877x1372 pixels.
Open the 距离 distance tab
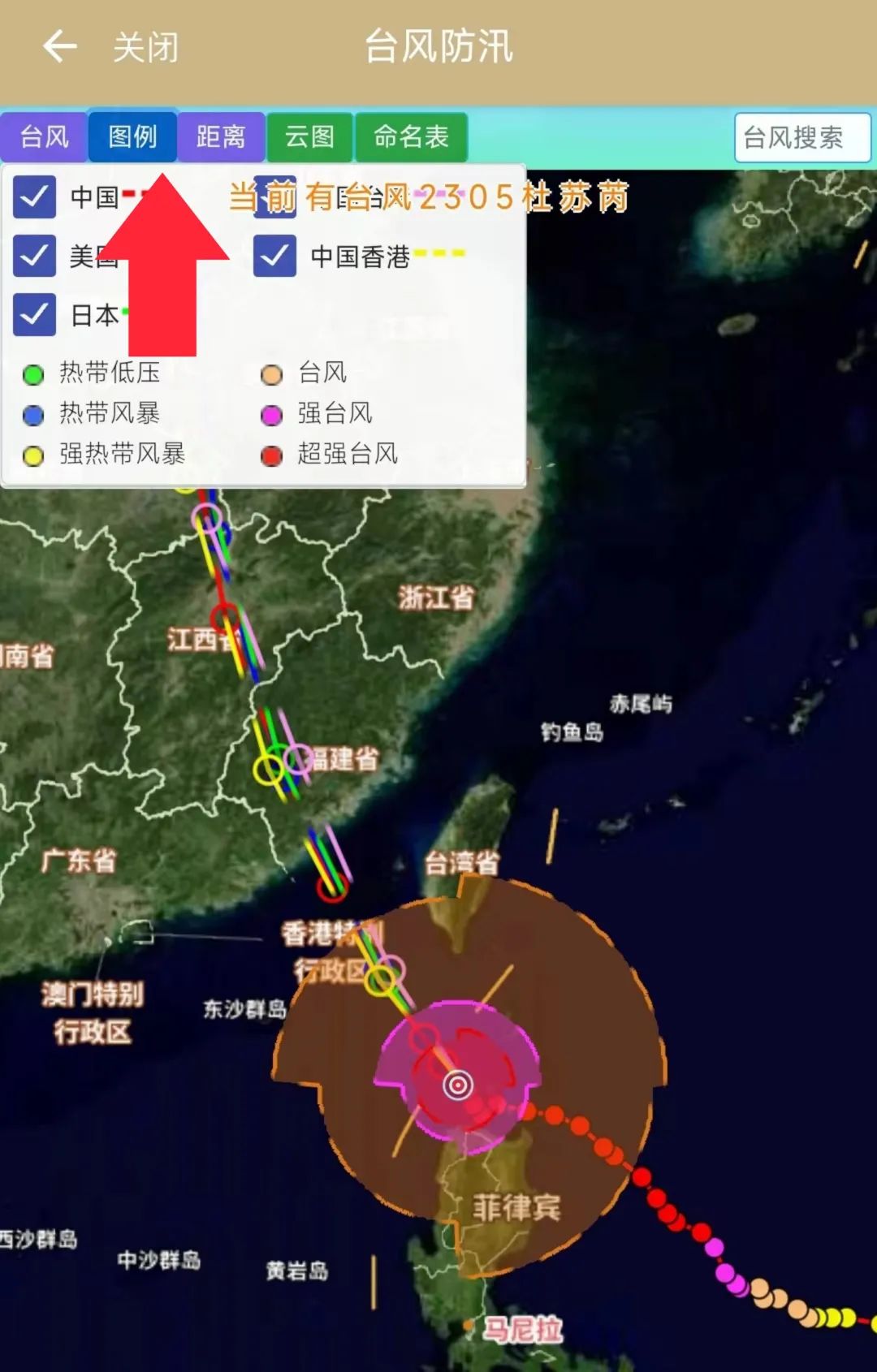click(220, 137)
